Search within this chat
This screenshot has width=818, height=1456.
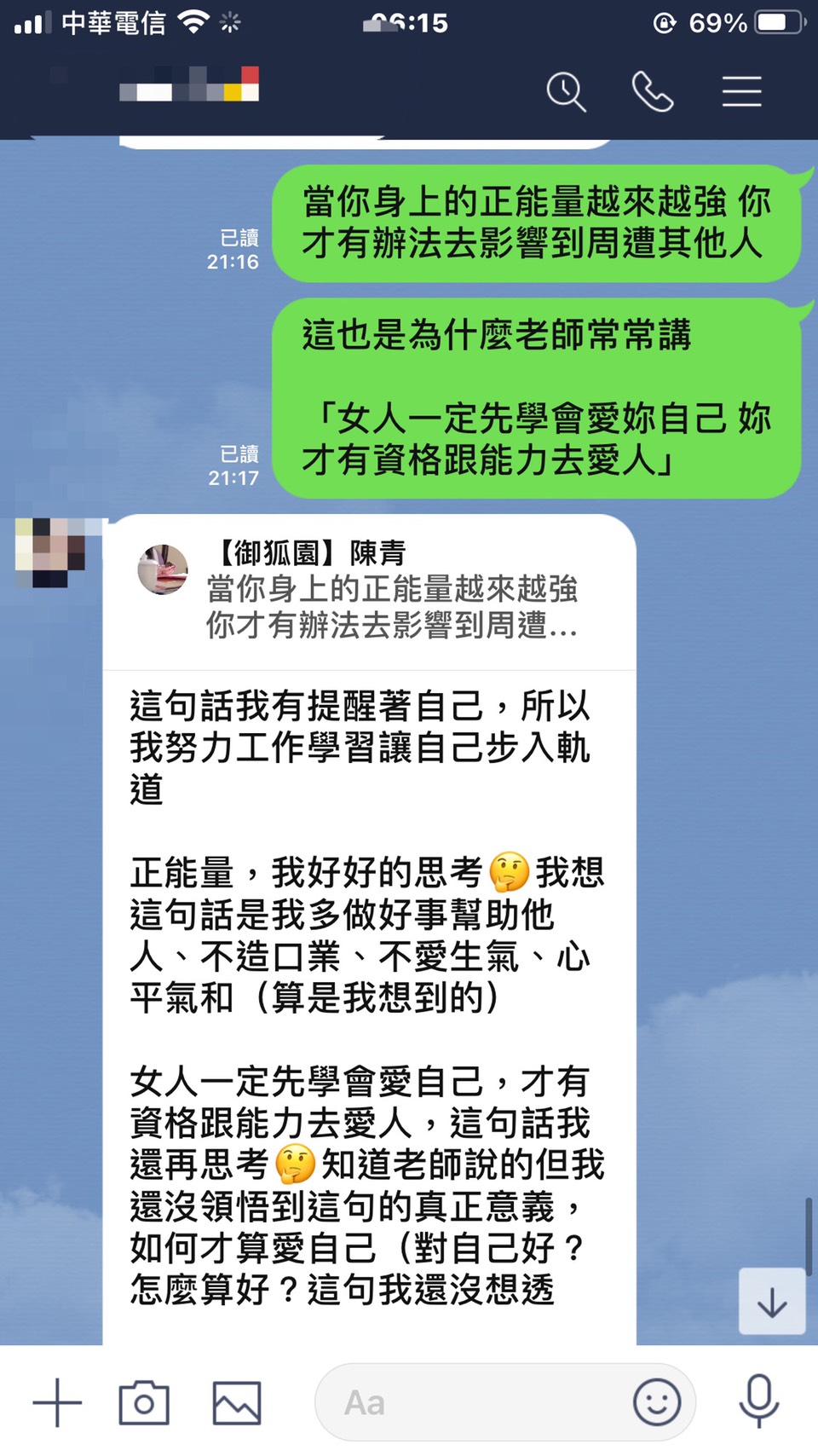[566, 92]
